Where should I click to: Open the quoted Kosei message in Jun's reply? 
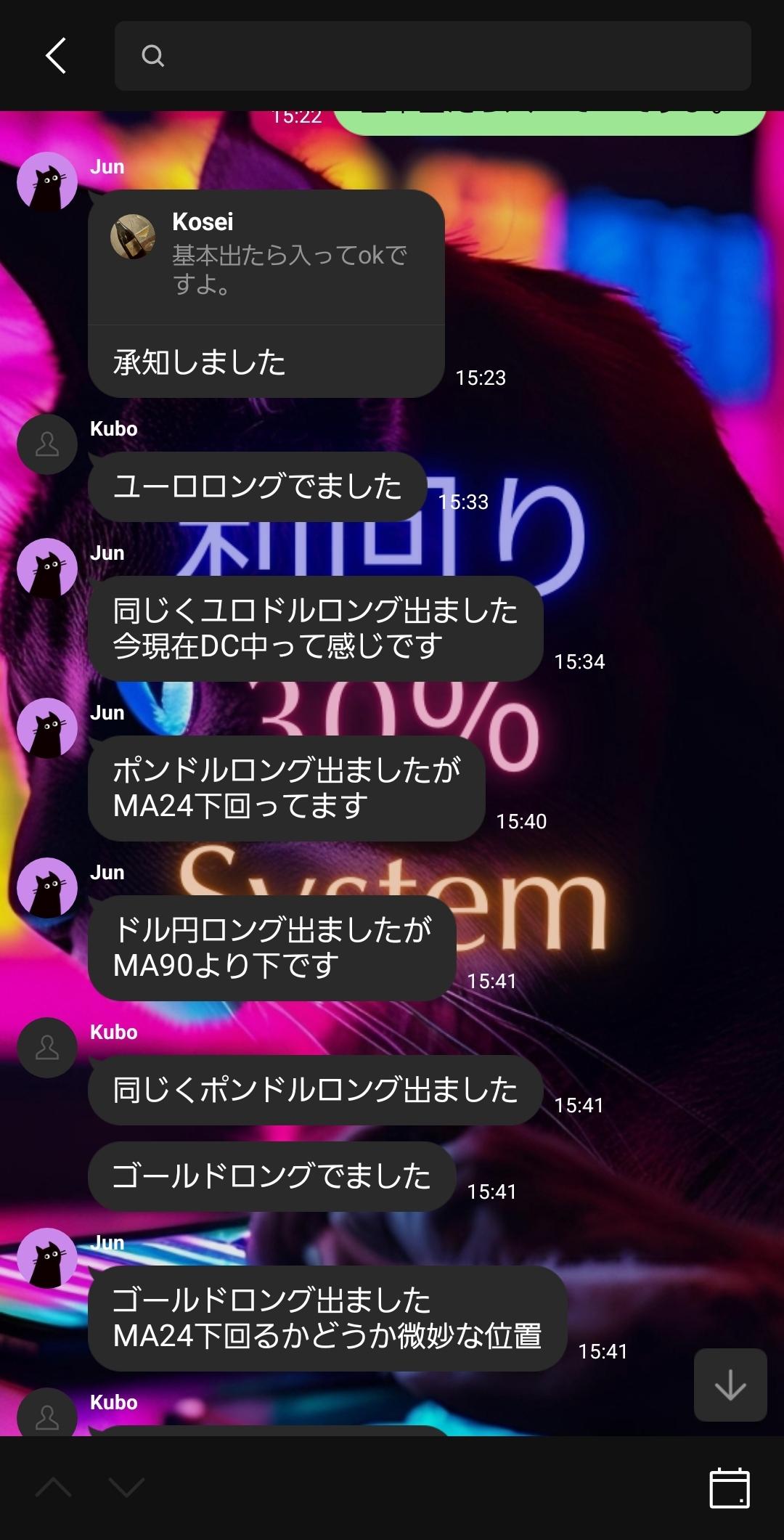pyautogui.click(x=266, y=257)
